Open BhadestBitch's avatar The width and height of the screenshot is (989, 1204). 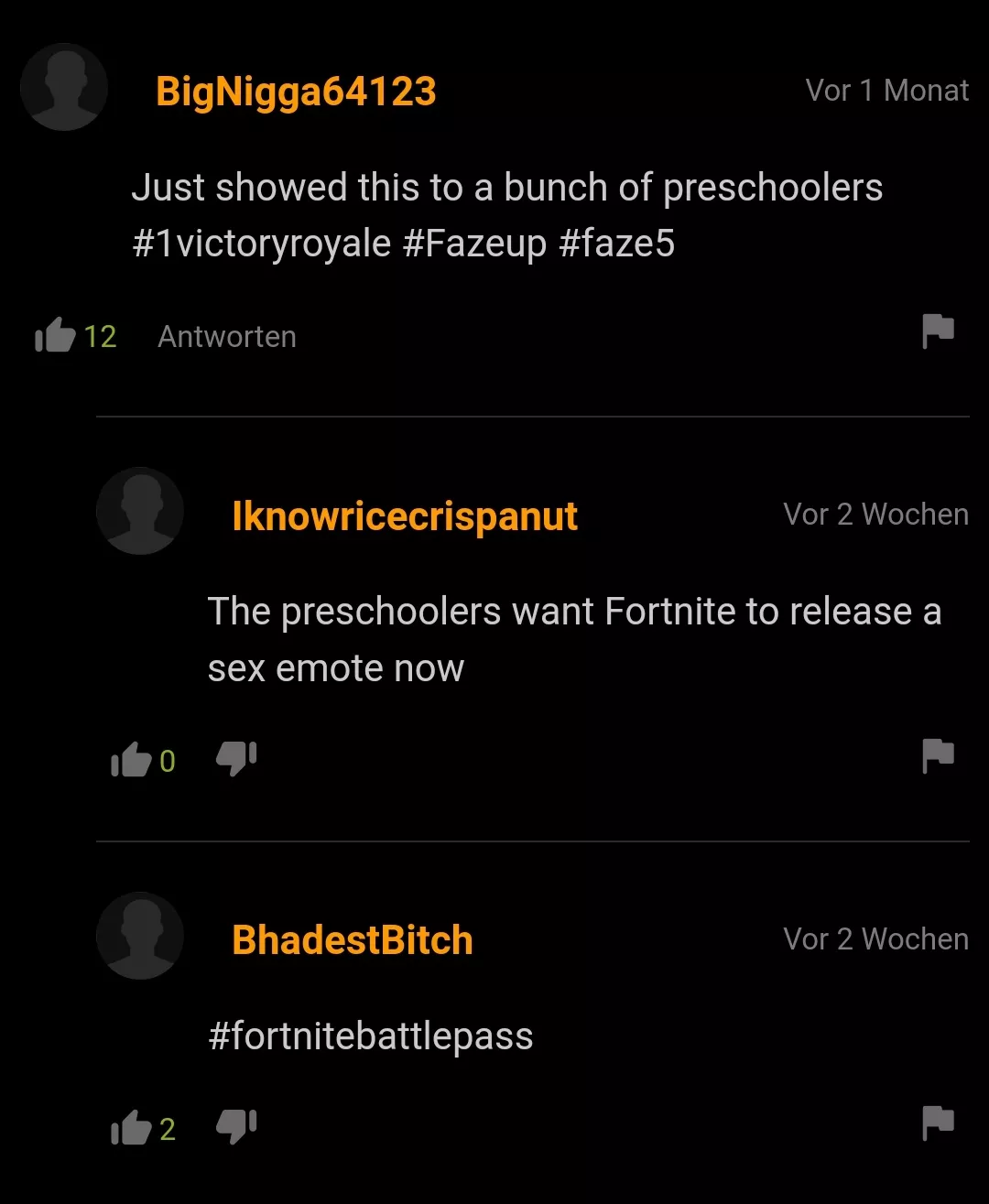click(140, 936)
